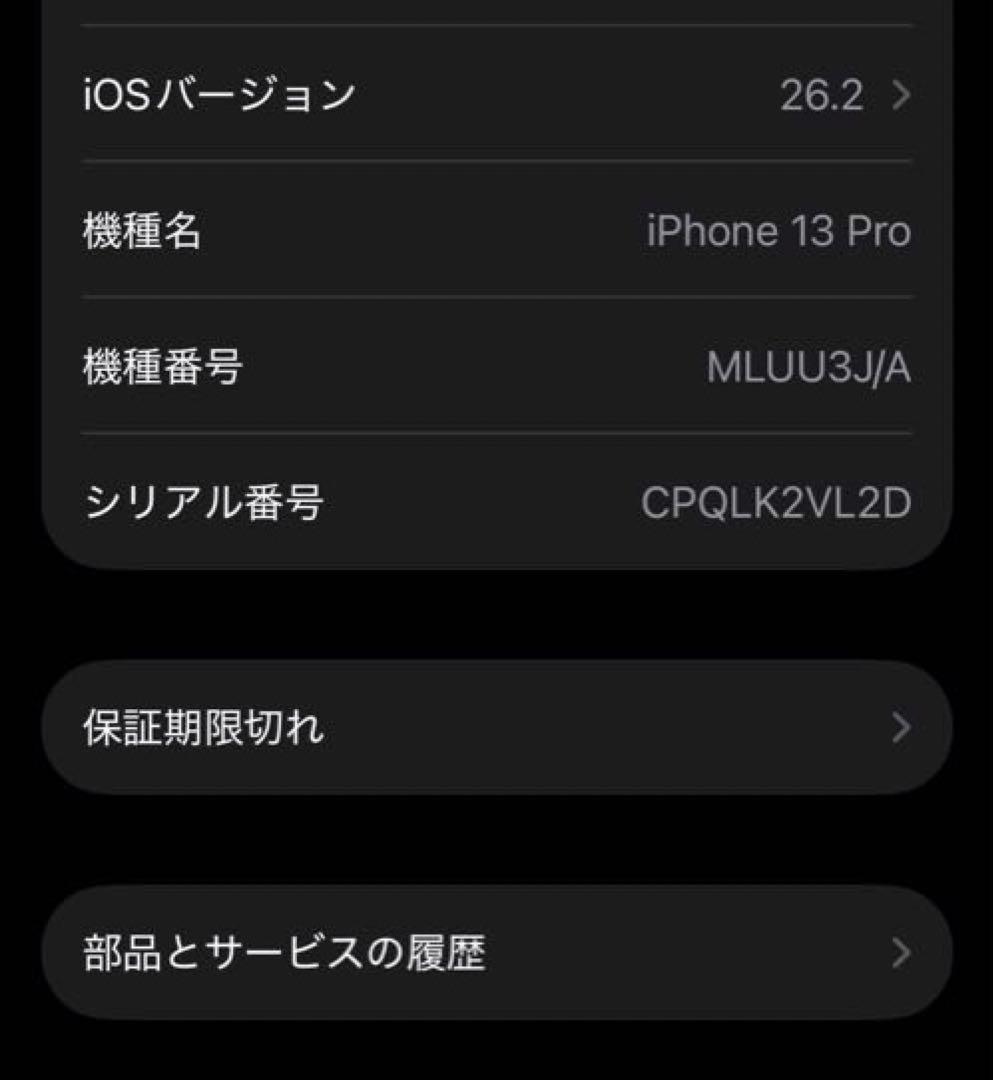Tap the chevron on 保証期限切れ row

coord(902,729)
